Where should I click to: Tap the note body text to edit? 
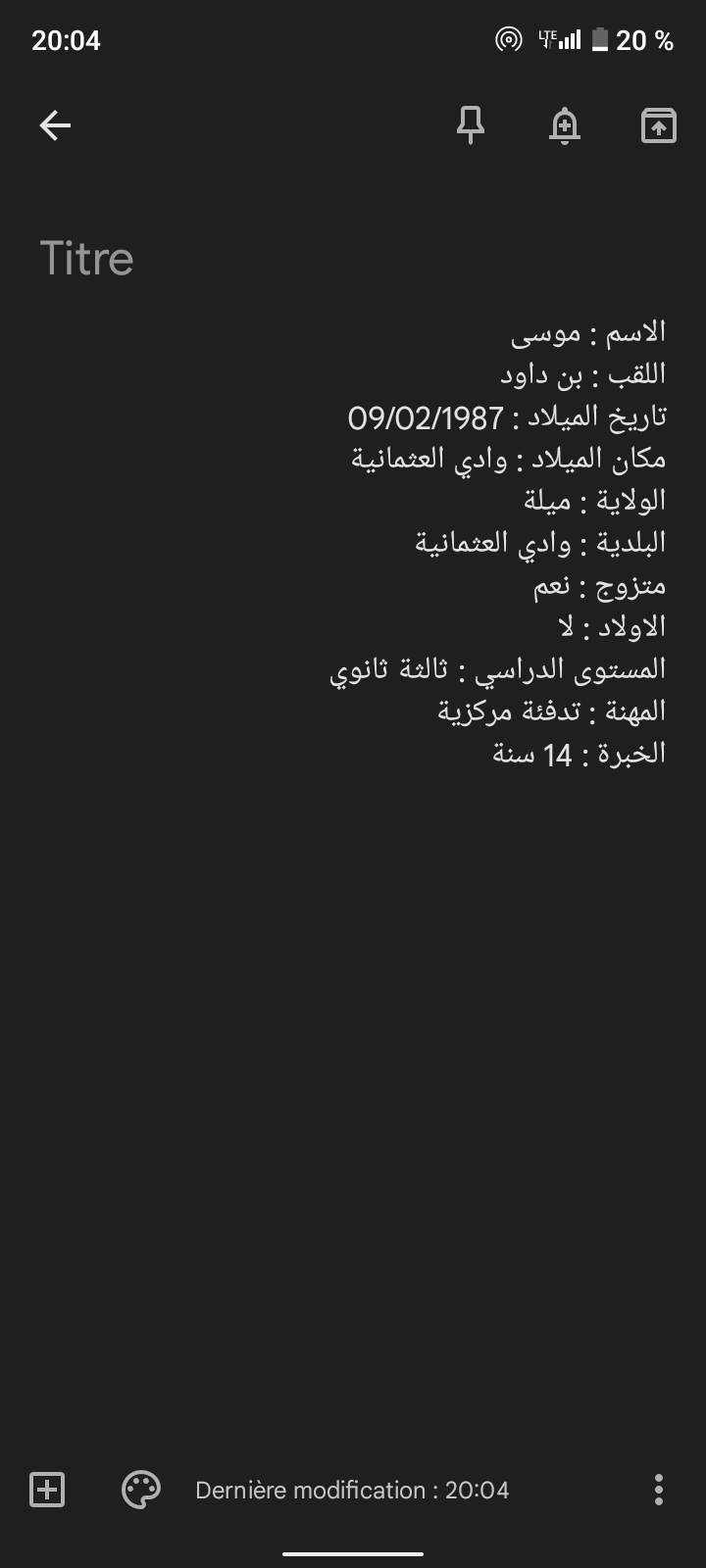click(498, 542)
